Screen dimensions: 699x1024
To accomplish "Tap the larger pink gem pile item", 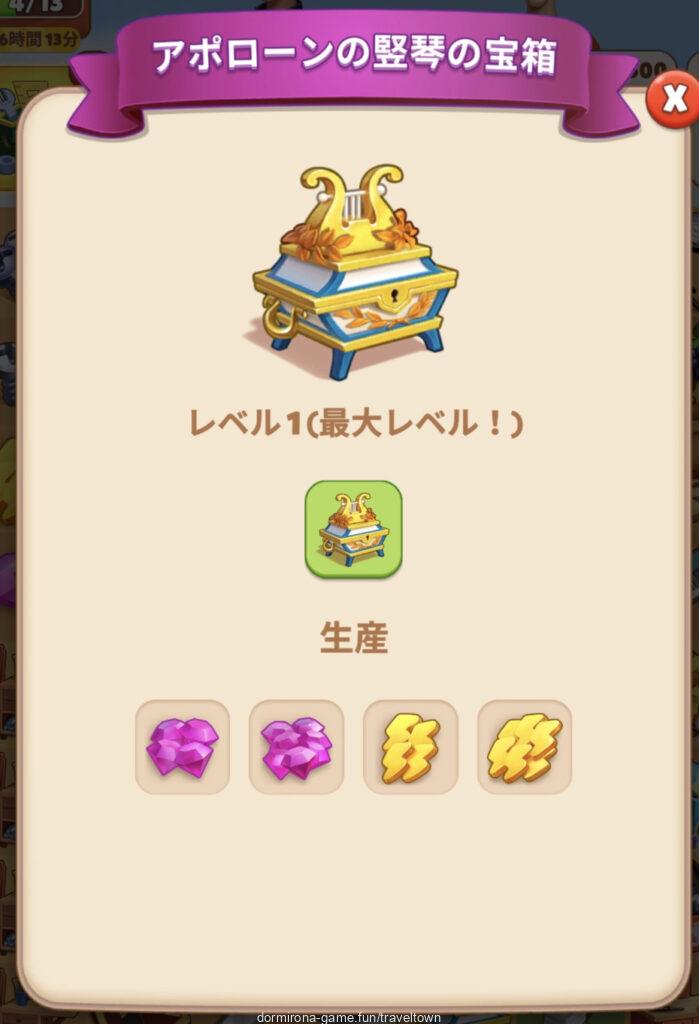I will click(x=296, y=747).
